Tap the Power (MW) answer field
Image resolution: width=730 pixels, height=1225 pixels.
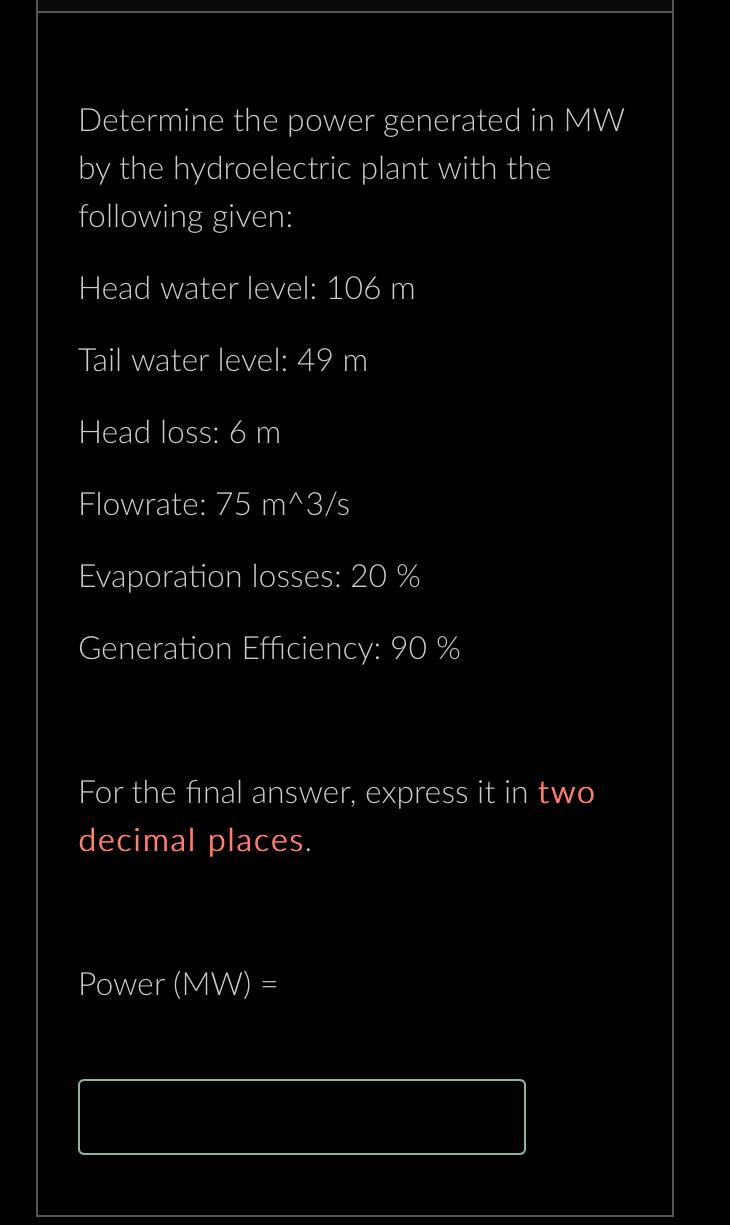tap(302, 1117)
